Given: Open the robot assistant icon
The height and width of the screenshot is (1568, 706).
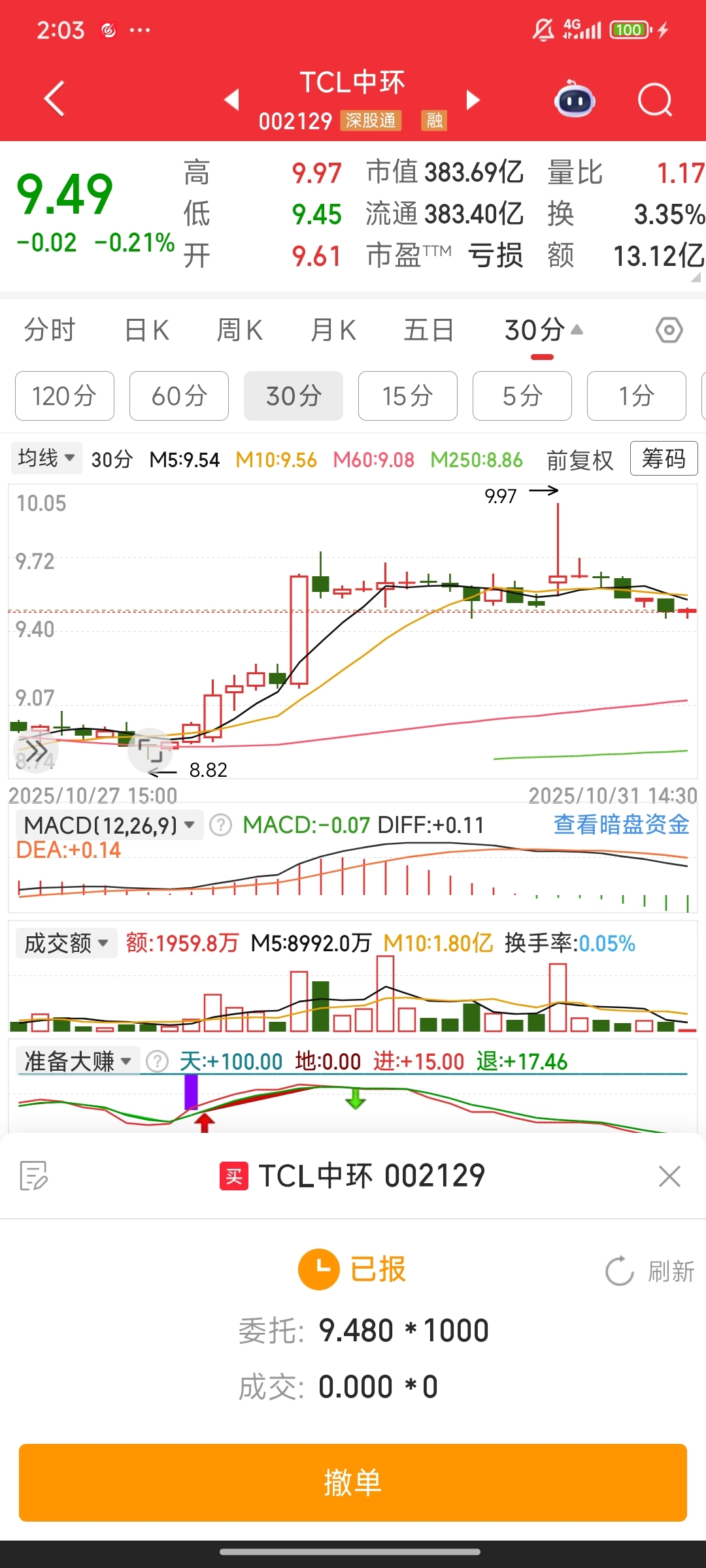Looking at the screenshot, I should point(575,100).
